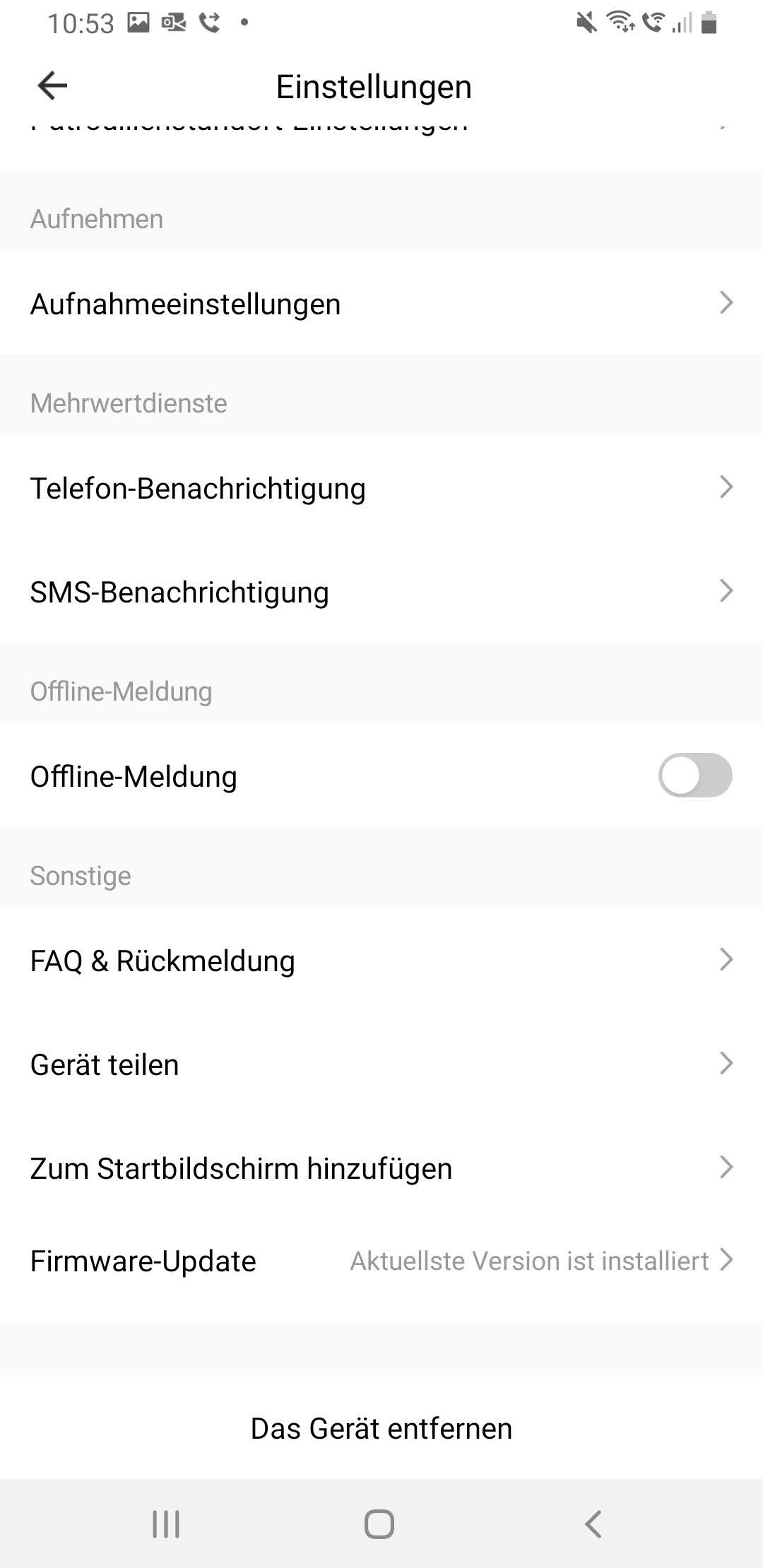Open Telefon-Benachrichtigung settings
This screenshot has width=763, height=1568.
(x=381, y=488)
